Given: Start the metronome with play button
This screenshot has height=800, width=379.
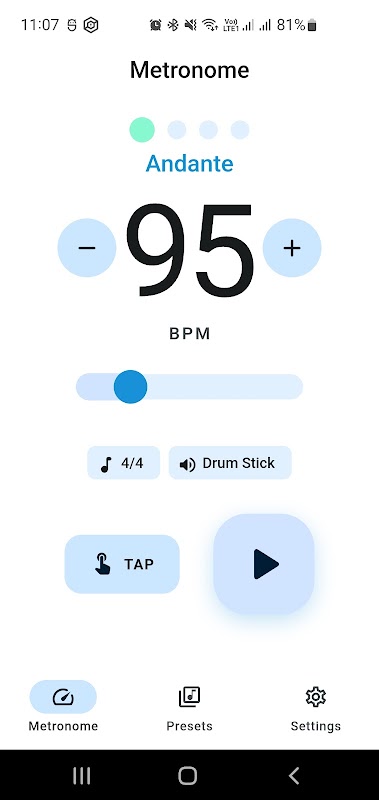Looking at the screenshot, I should point(264,564).
